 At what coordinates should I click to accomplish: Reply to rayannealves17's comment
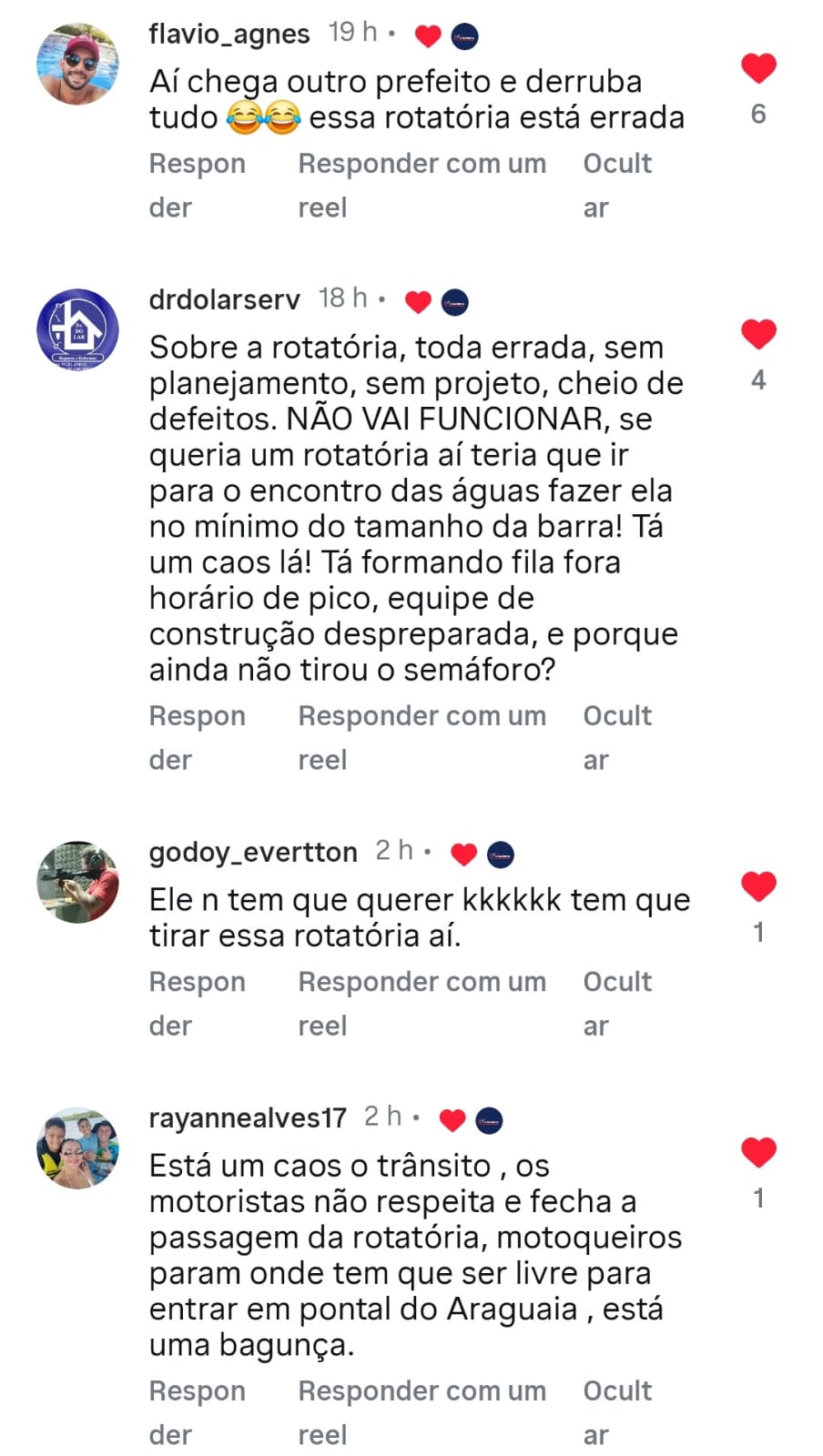pos(197,1412)
